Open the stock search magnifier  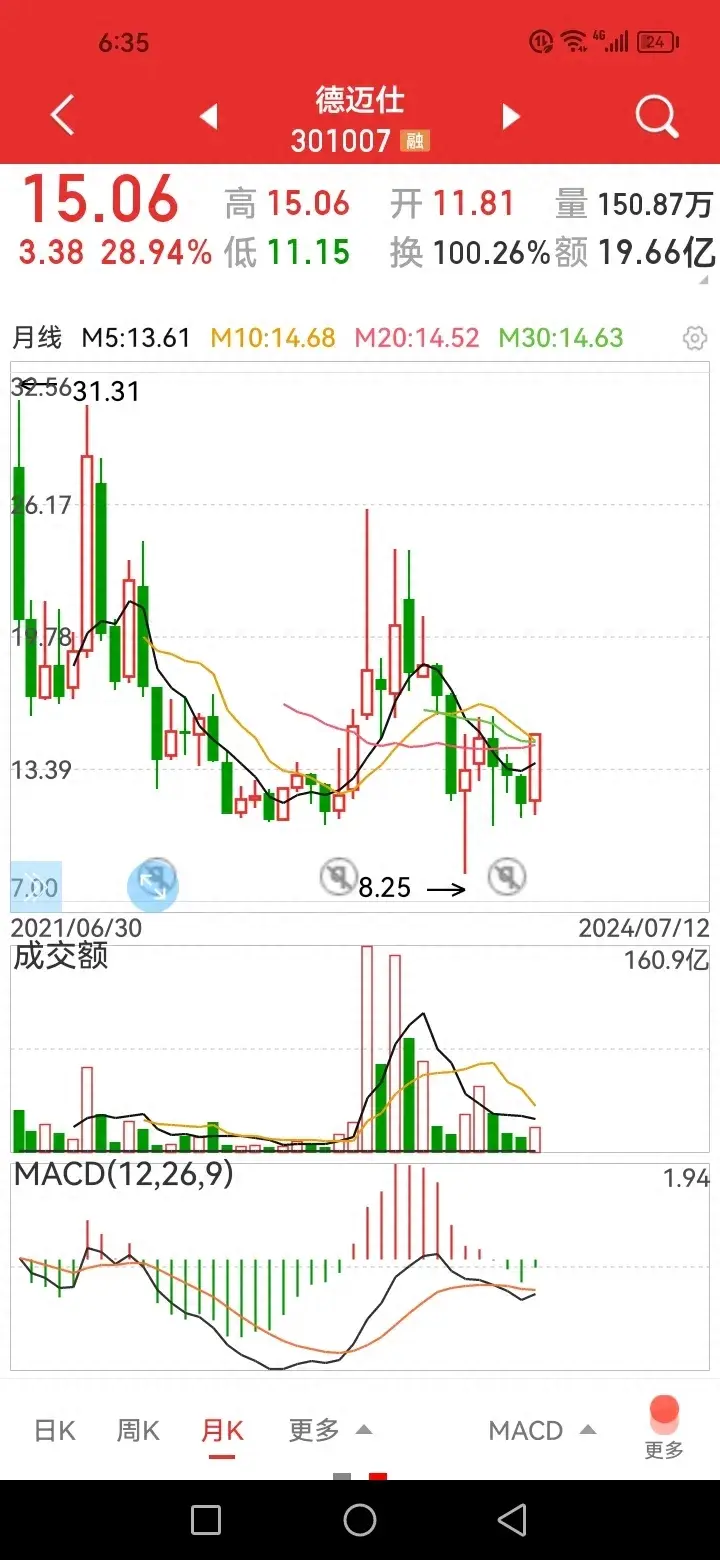[656, 115]
